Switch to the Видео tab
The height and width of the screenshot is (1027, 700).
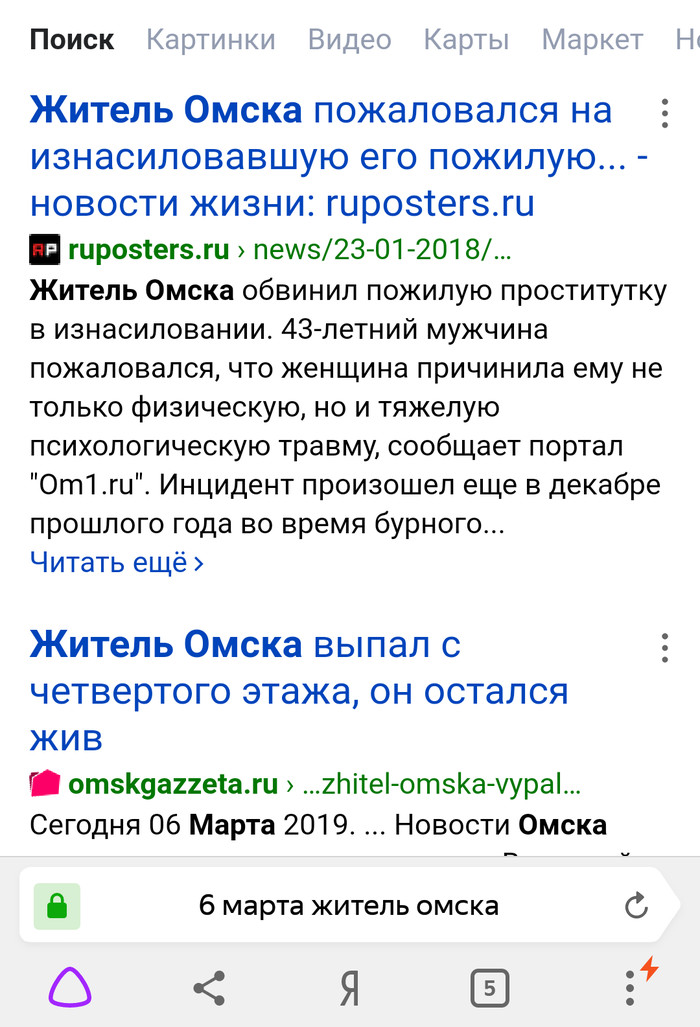pyautogui.click(x=349, y=40)
